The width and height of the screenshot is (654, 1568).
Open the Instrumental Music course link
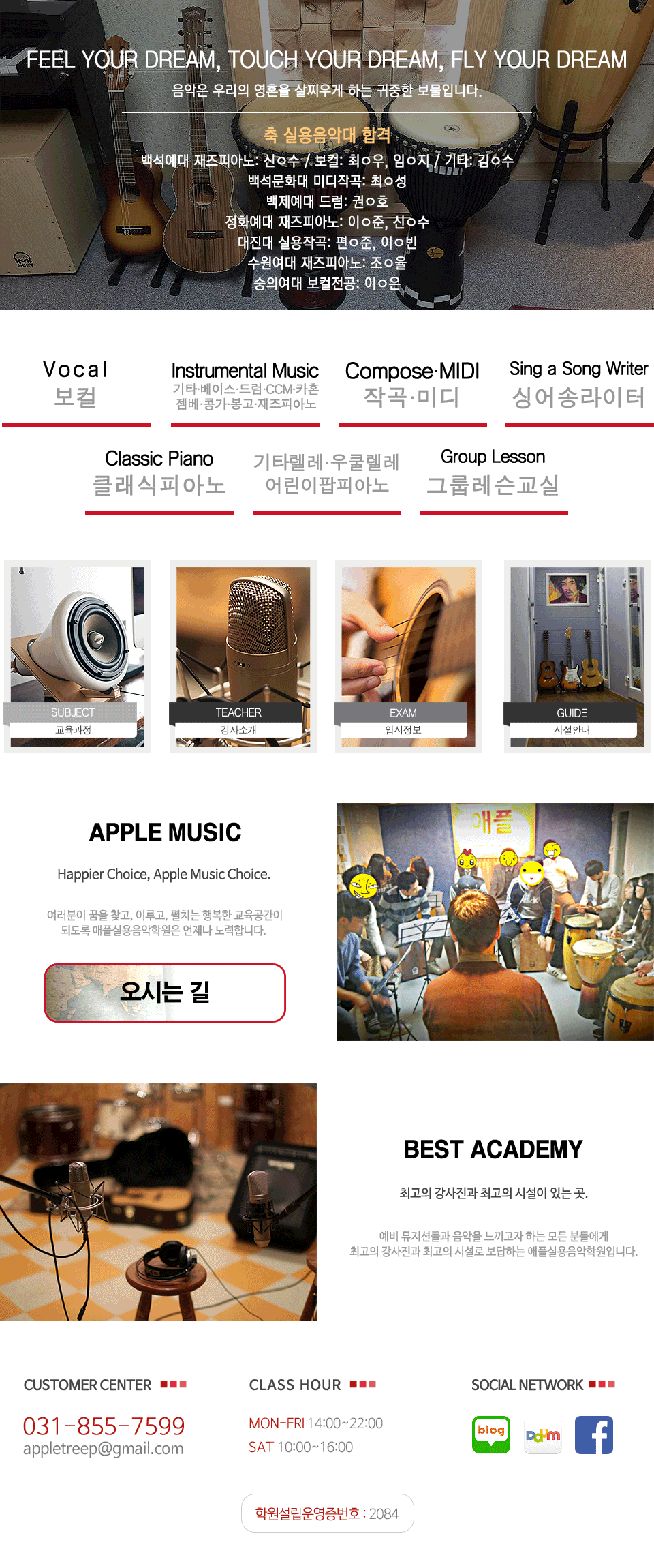click(x=245, y=386)
